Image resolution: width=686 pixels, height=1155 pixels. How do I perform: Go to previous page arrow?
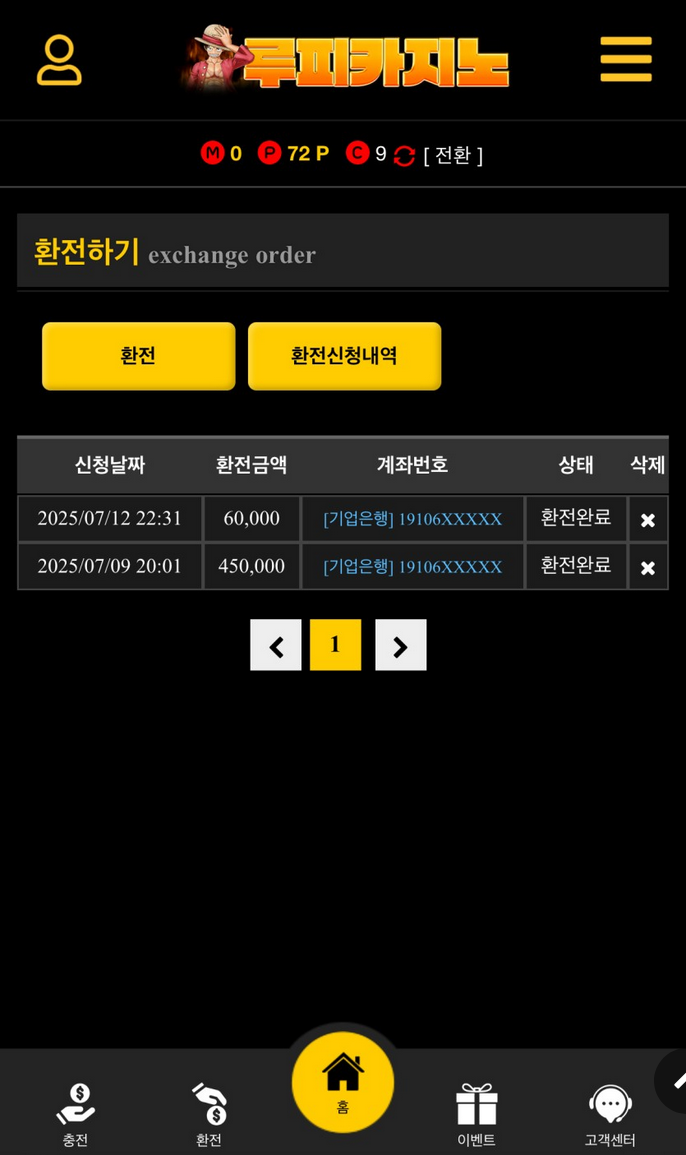pyautogui.click(x=276, y=645)
